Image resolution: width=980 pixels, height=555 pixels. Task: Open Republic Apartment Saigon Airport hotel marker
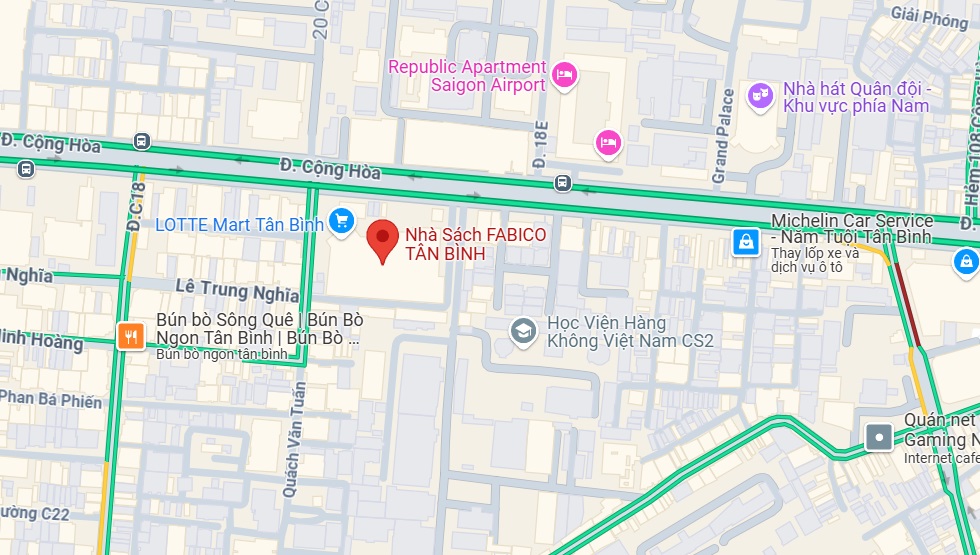pos(565,74)
